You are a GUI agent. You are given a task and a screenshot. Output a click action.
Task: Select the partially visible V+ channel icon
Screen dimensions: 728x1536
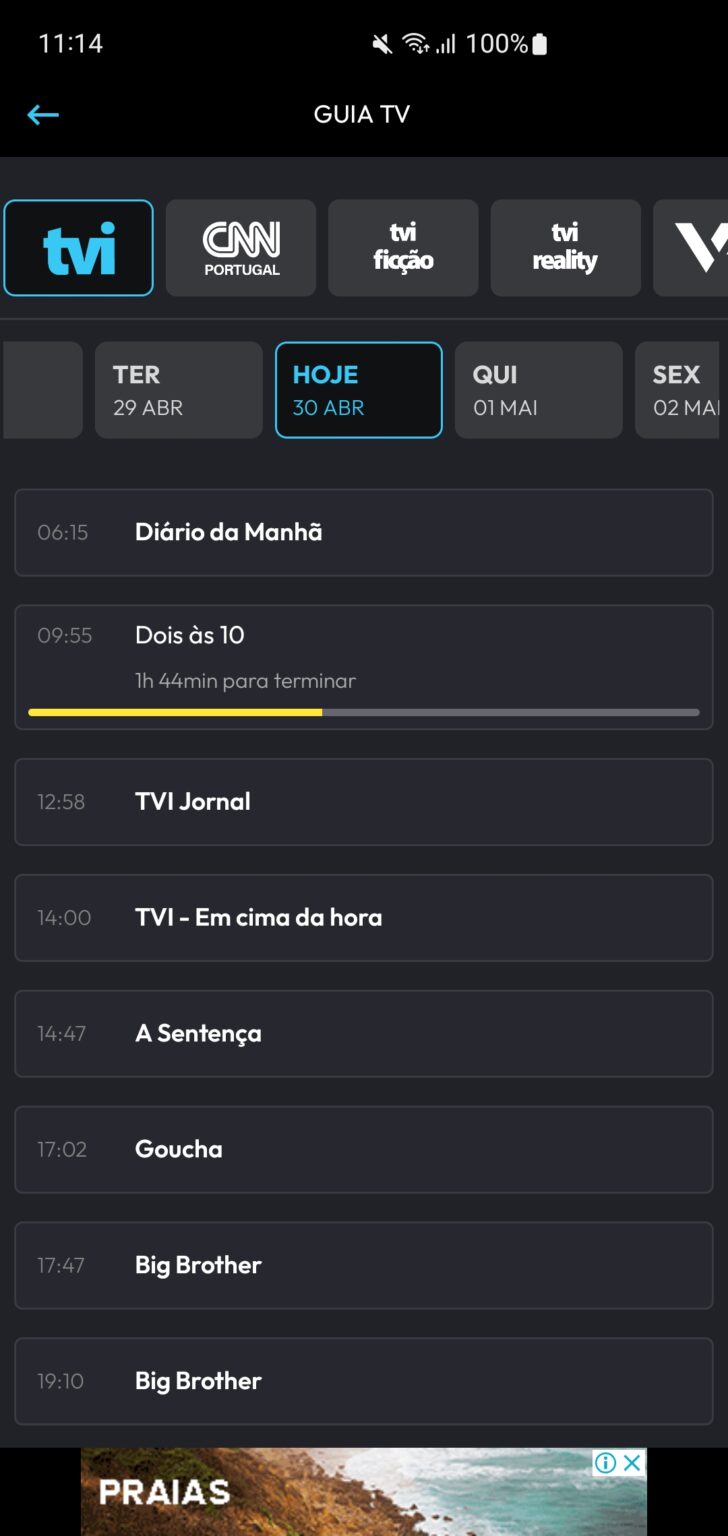[x=700, y=247]
